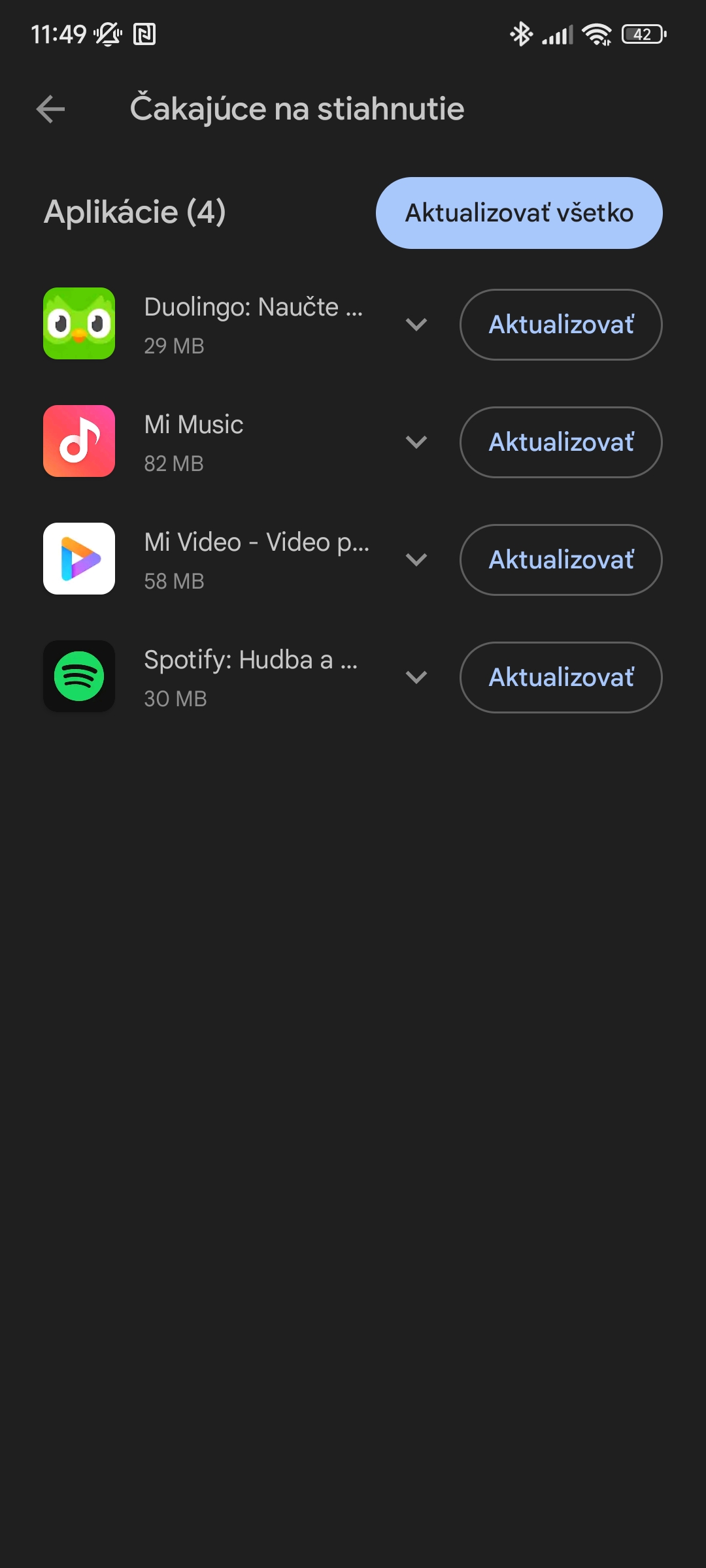Update the Mi Video app
The height and width of the screenshot is (1568, 706).
(x=561, y=560)
